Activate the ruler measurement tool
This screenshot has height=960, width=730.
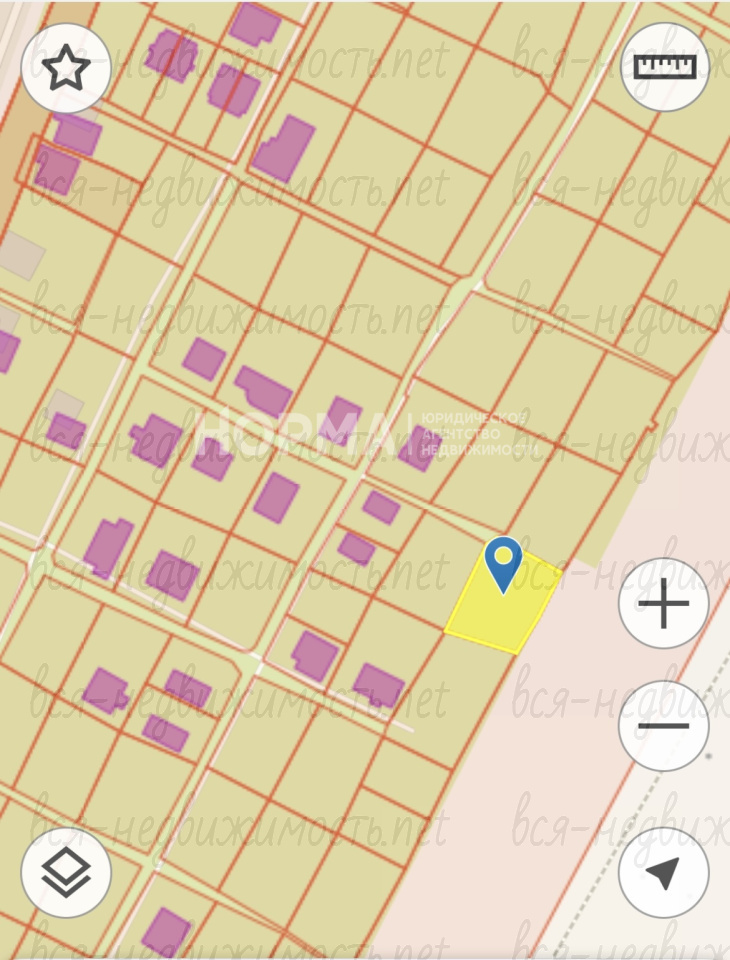coord(665,67)
